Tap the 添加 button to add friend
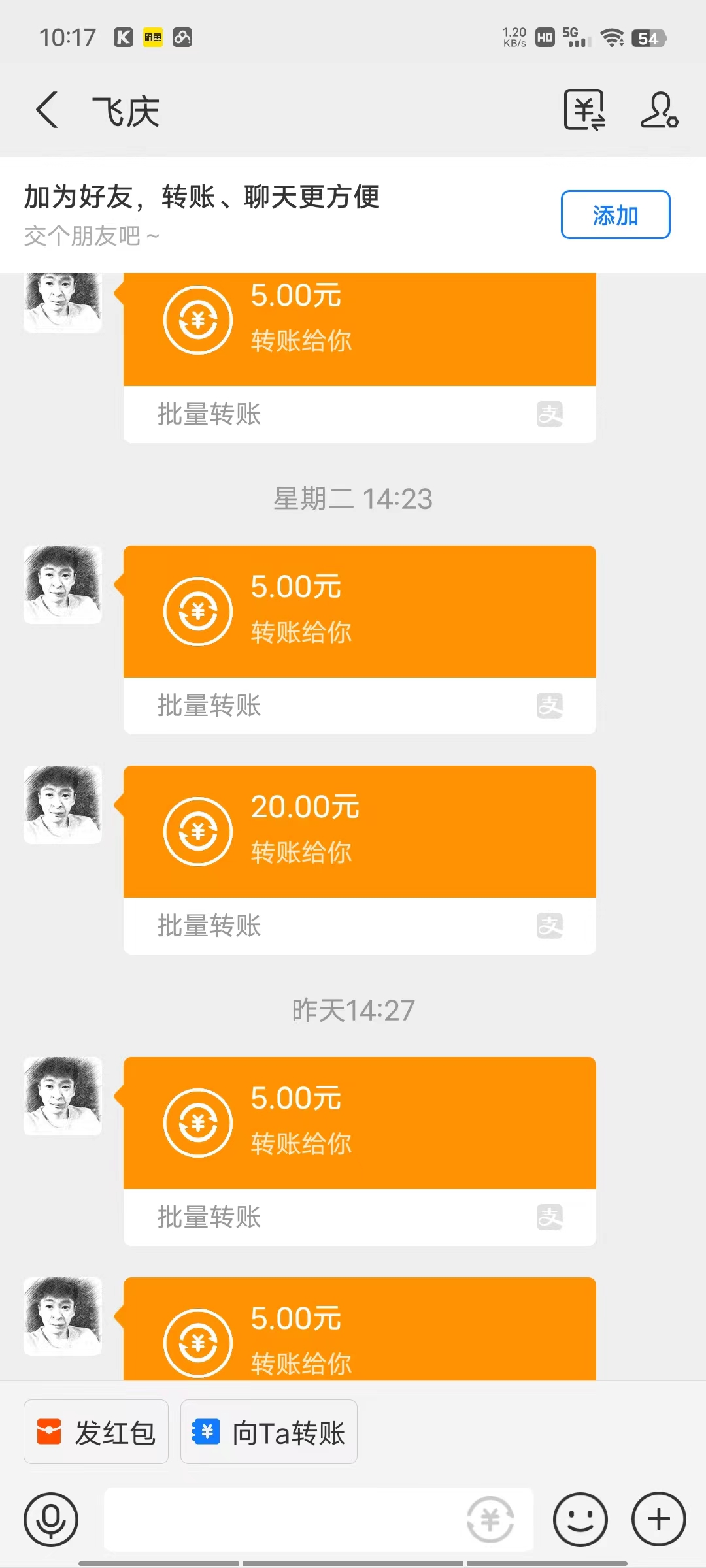706x1568 pixels. coord(615,214)
